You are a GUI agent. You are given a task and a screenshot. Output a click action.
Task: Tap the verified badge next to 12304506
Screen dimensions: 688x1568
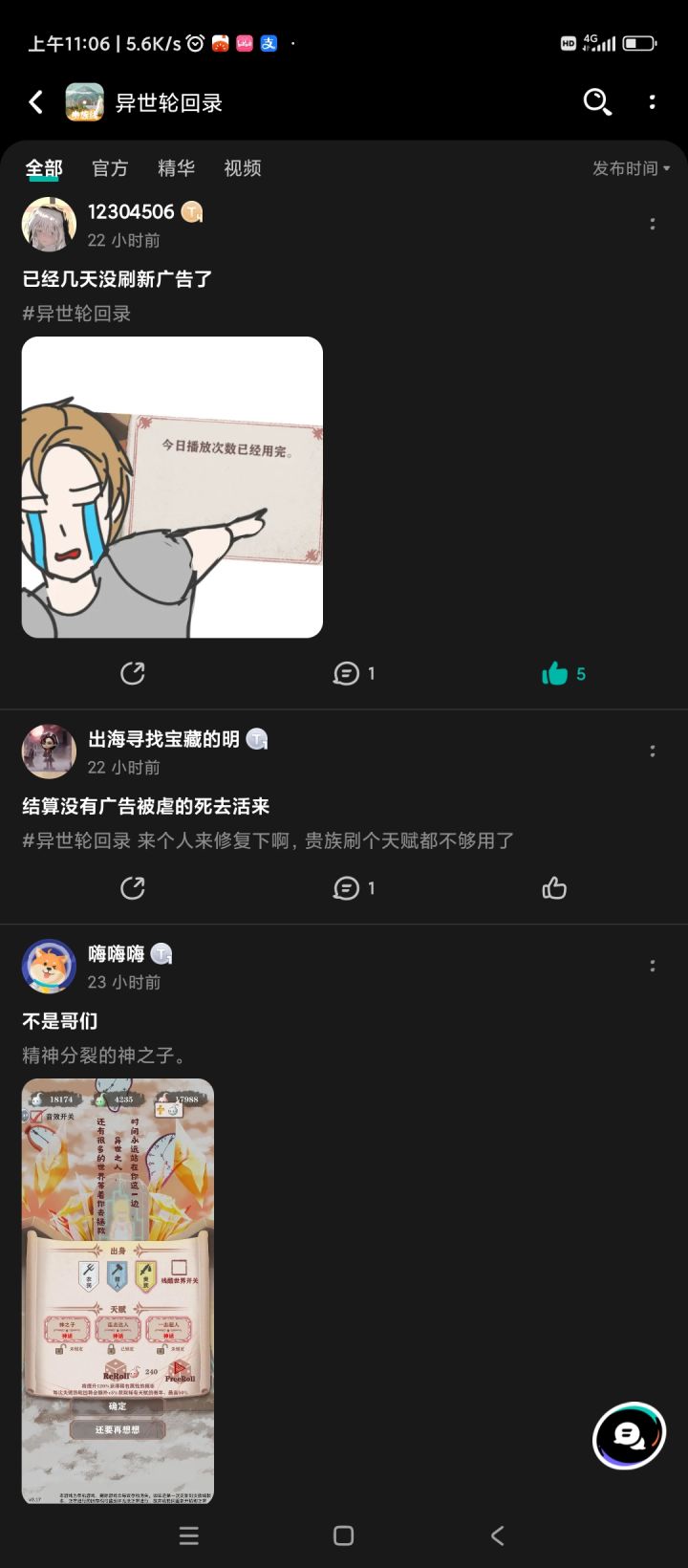[x=191, y=211]
